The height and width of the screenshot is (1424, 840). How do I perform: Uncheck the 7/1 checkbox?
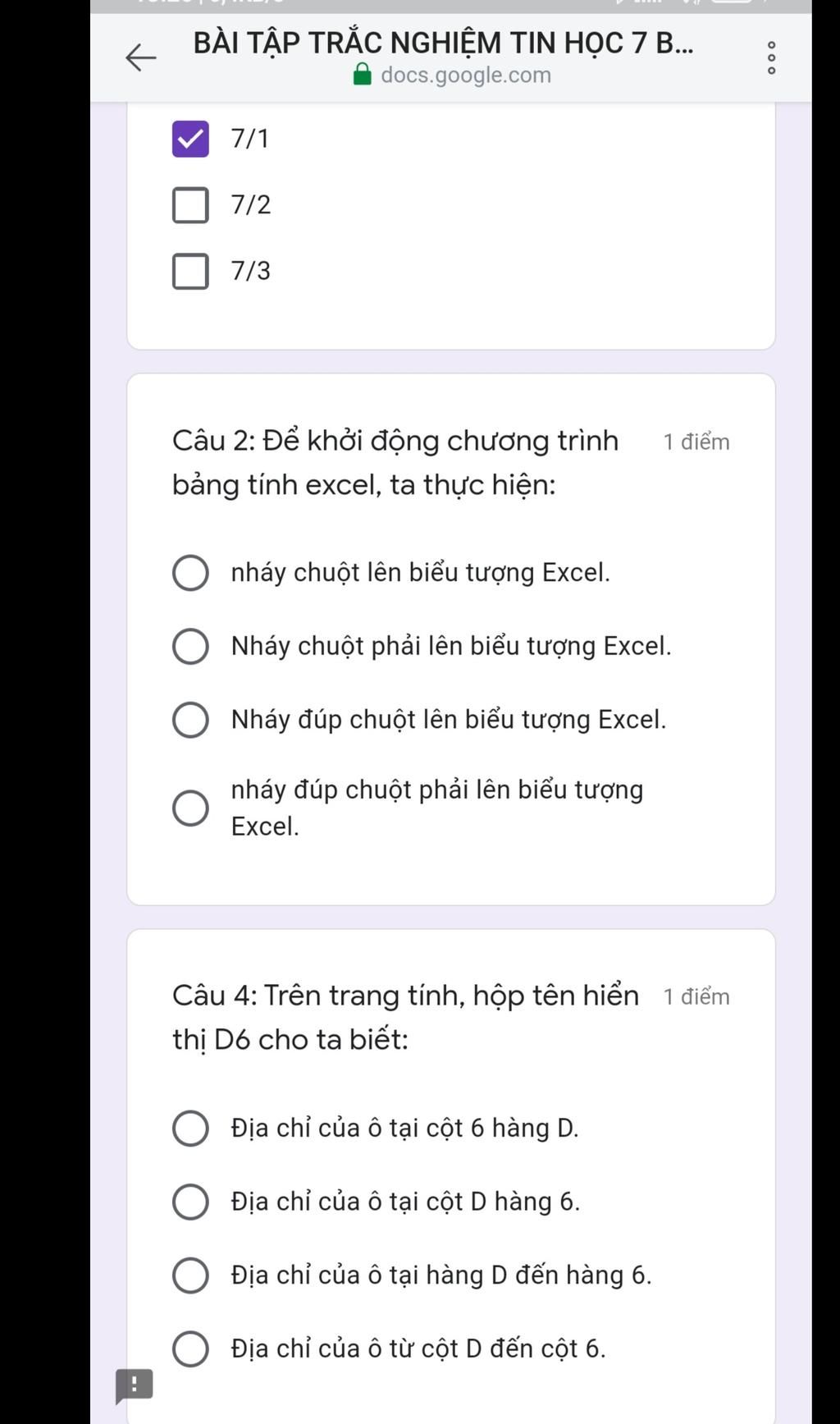coord(190,139)
